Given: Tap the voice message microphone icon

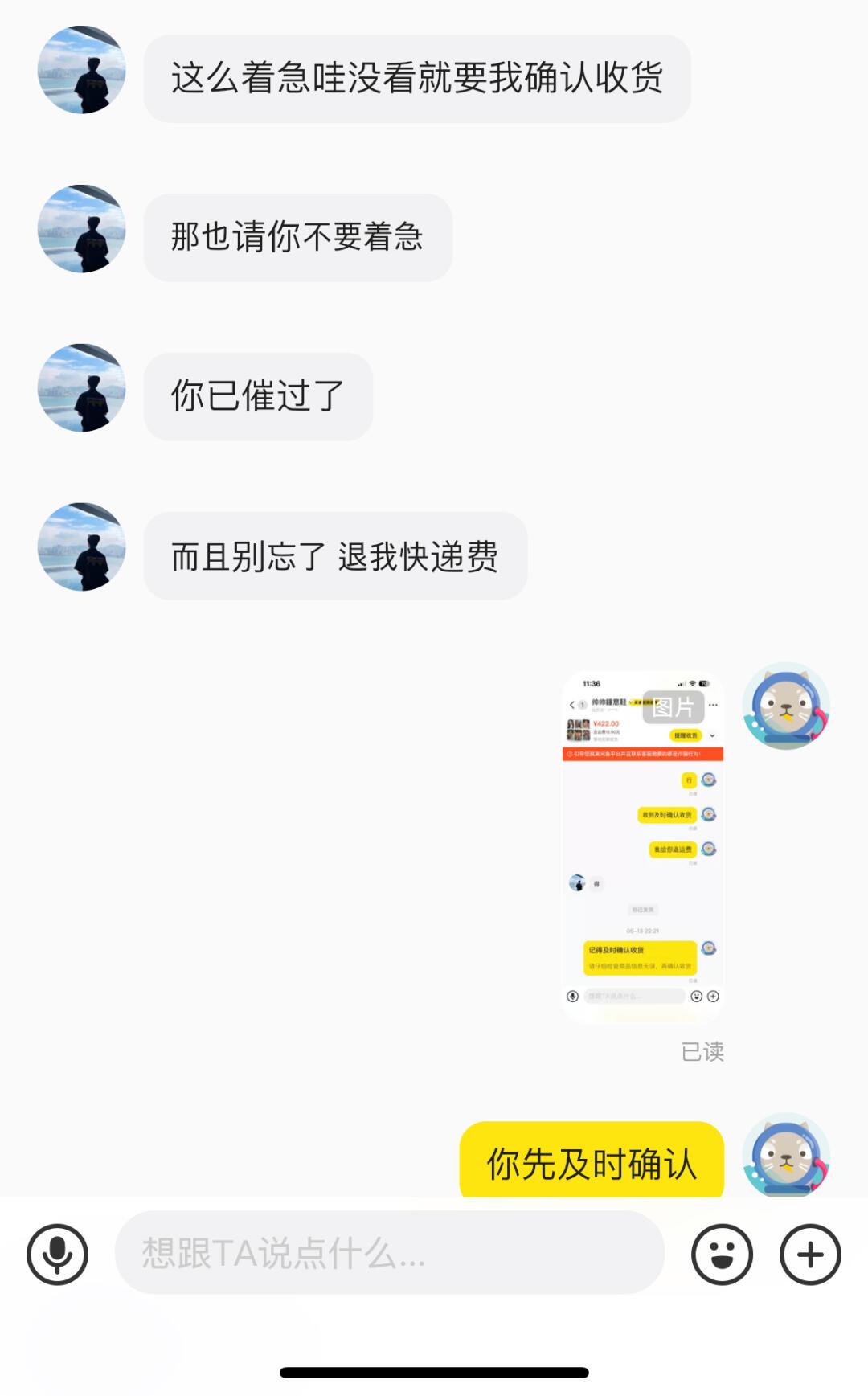Looking at the screenshot, I should 57,1254.
